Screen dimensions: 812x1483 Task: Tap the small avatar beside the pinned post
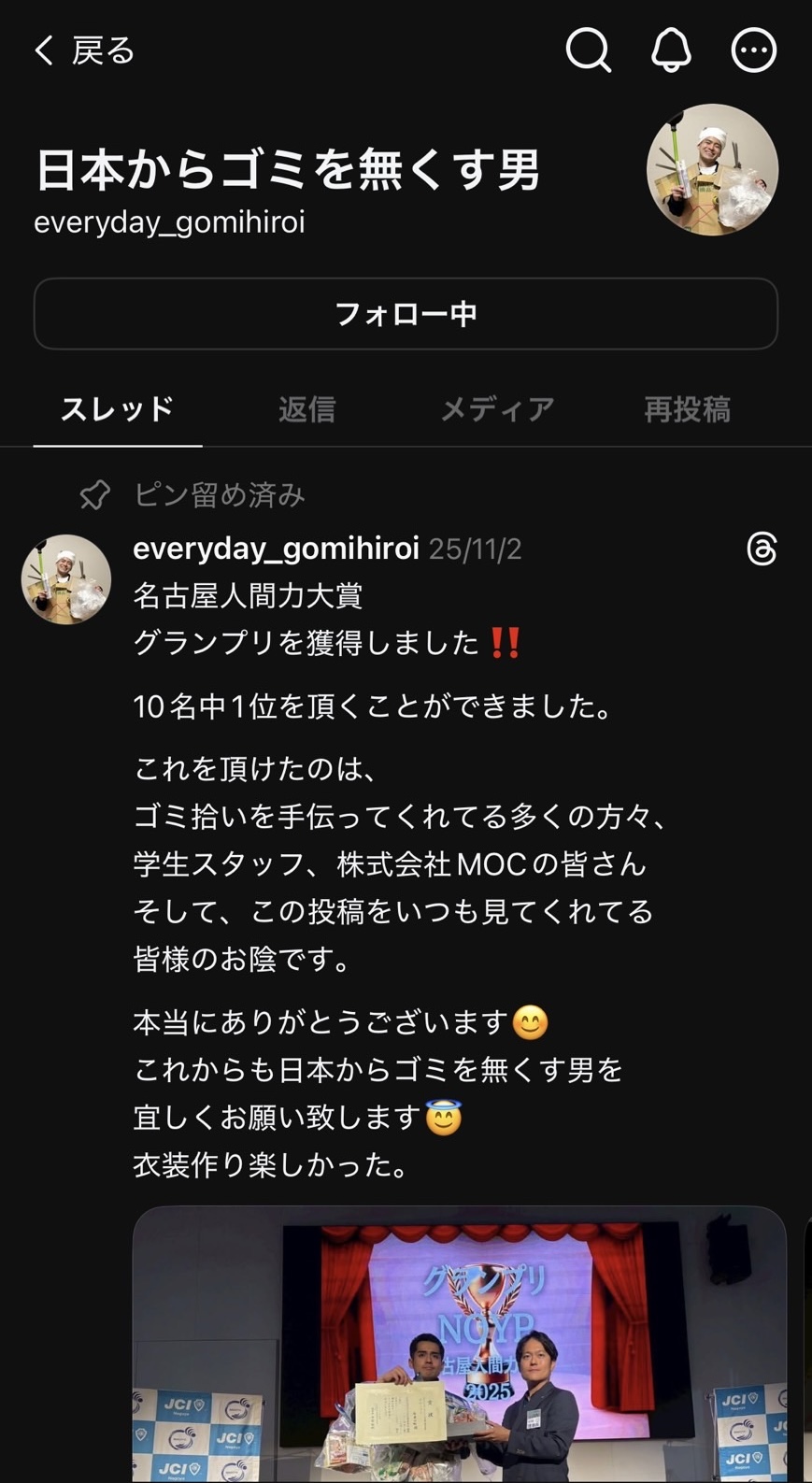click(x=66, y=579)
